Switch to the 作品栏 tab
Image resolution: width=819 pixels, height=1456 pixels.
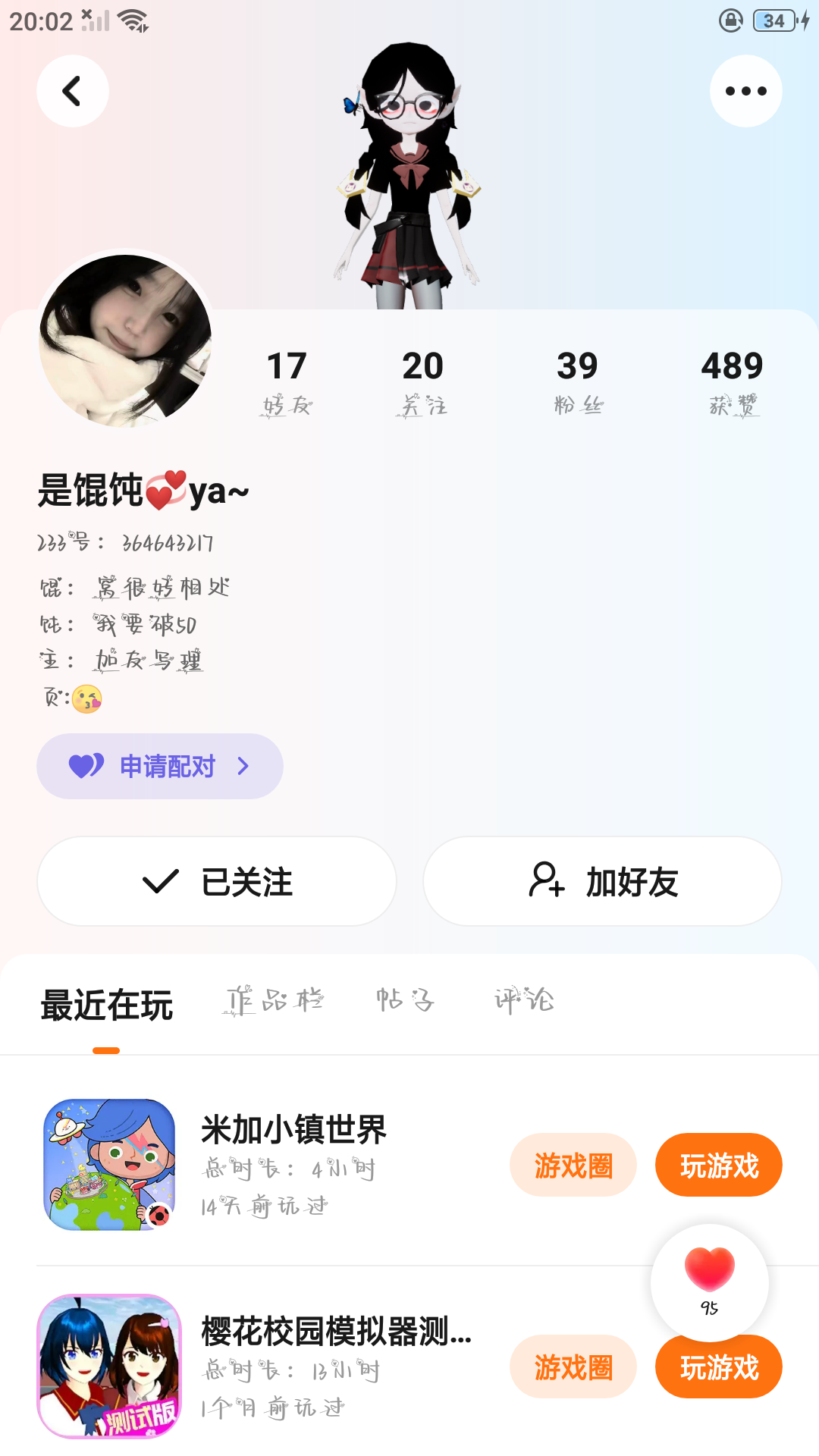(x=274, y=1001)
